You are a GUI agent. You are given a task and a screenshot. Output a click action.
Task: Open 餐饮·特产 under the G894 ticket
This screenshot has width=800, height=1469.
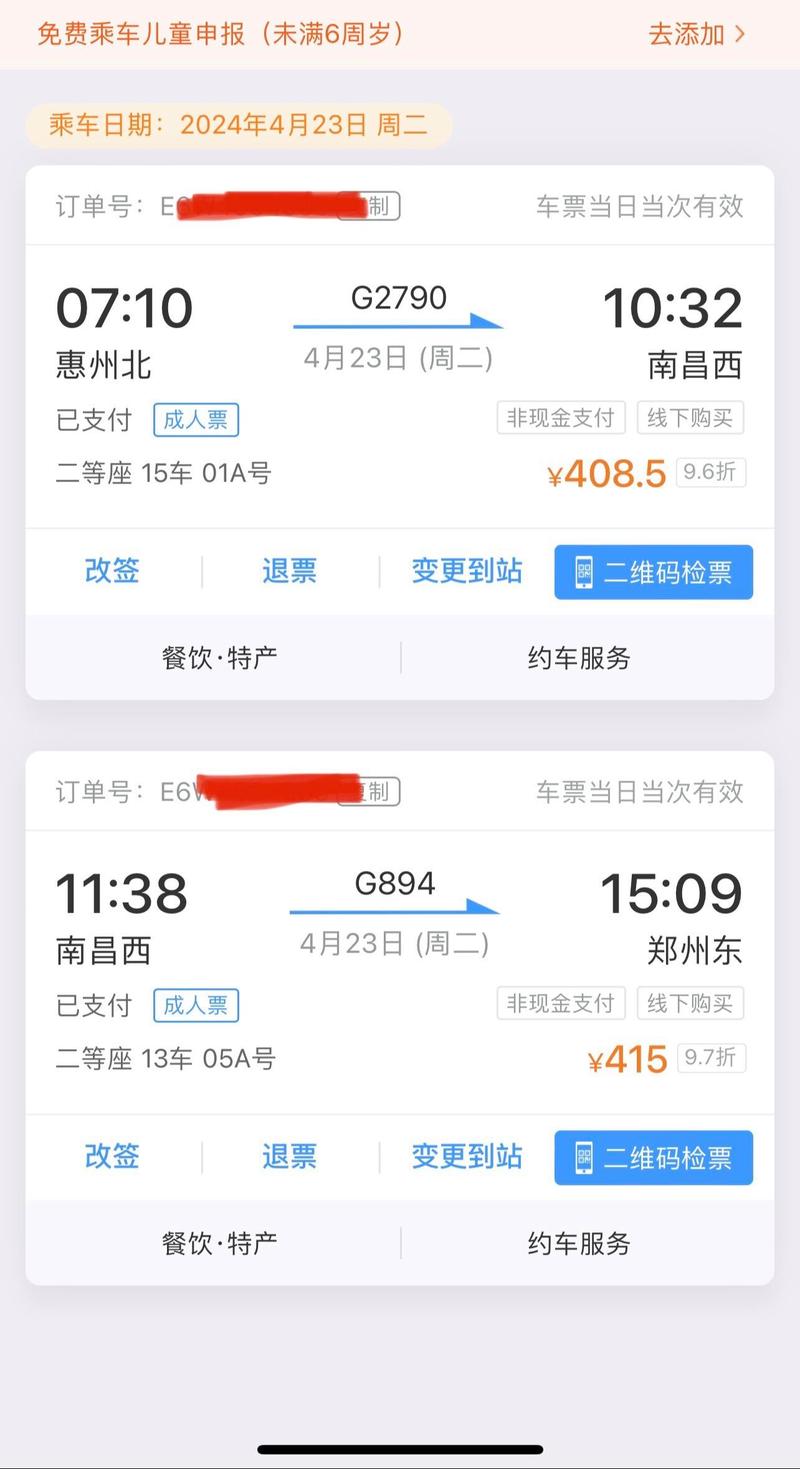coord(219,1244)
